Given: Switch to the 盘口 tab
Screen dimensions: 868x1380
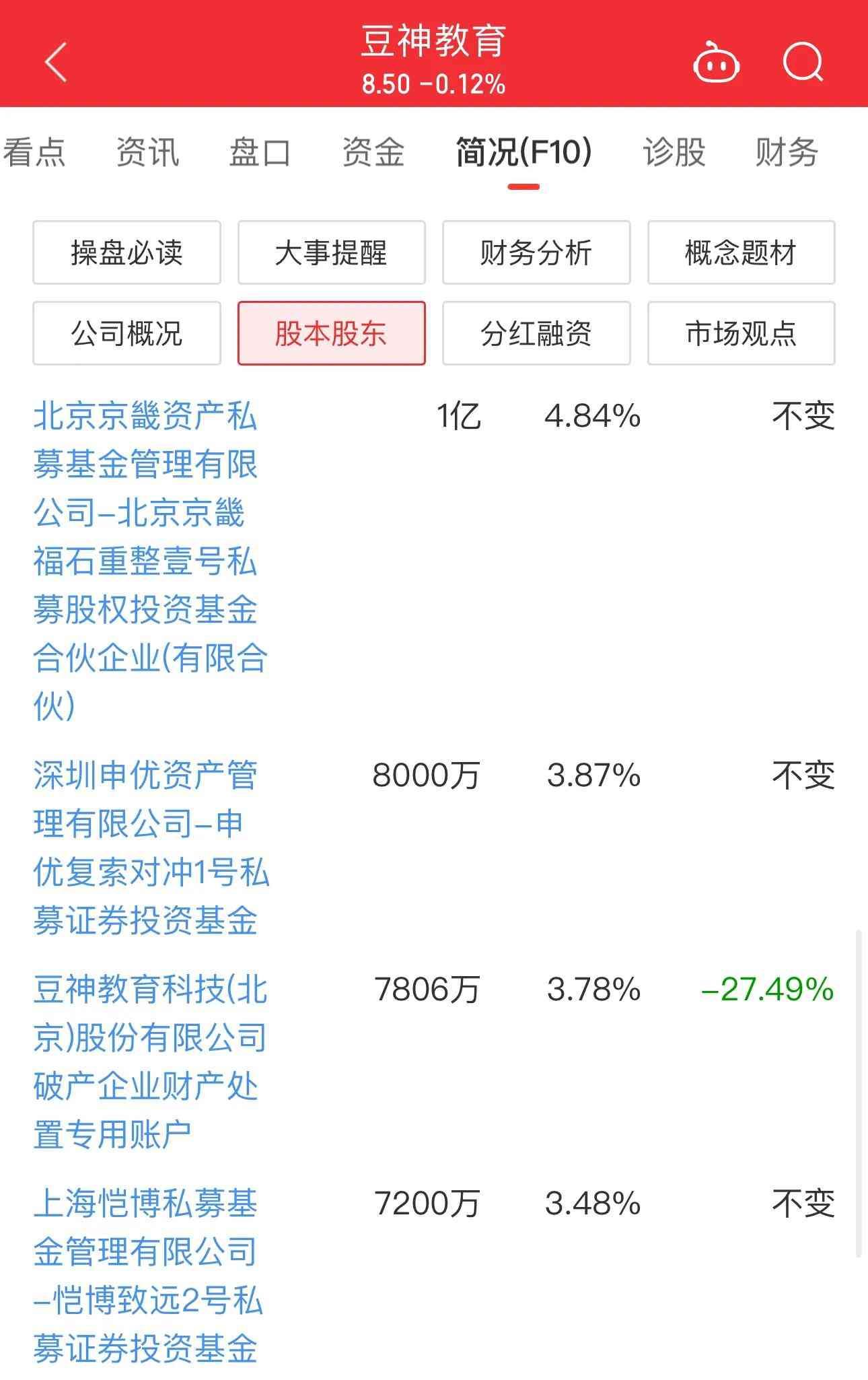Looking at the screenshot, I should pos(260,152).
